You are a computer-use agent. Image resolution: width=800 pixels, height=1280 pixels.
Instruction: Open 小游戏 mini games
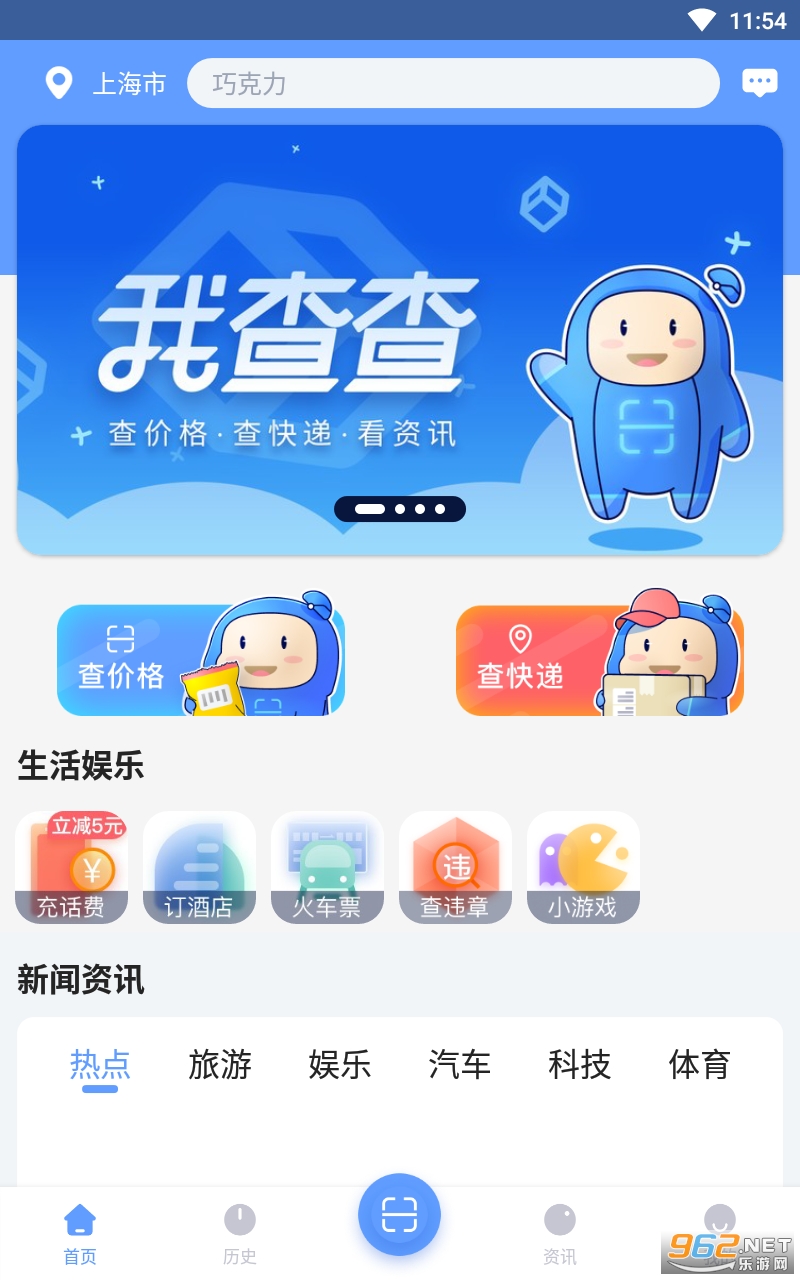583,867
